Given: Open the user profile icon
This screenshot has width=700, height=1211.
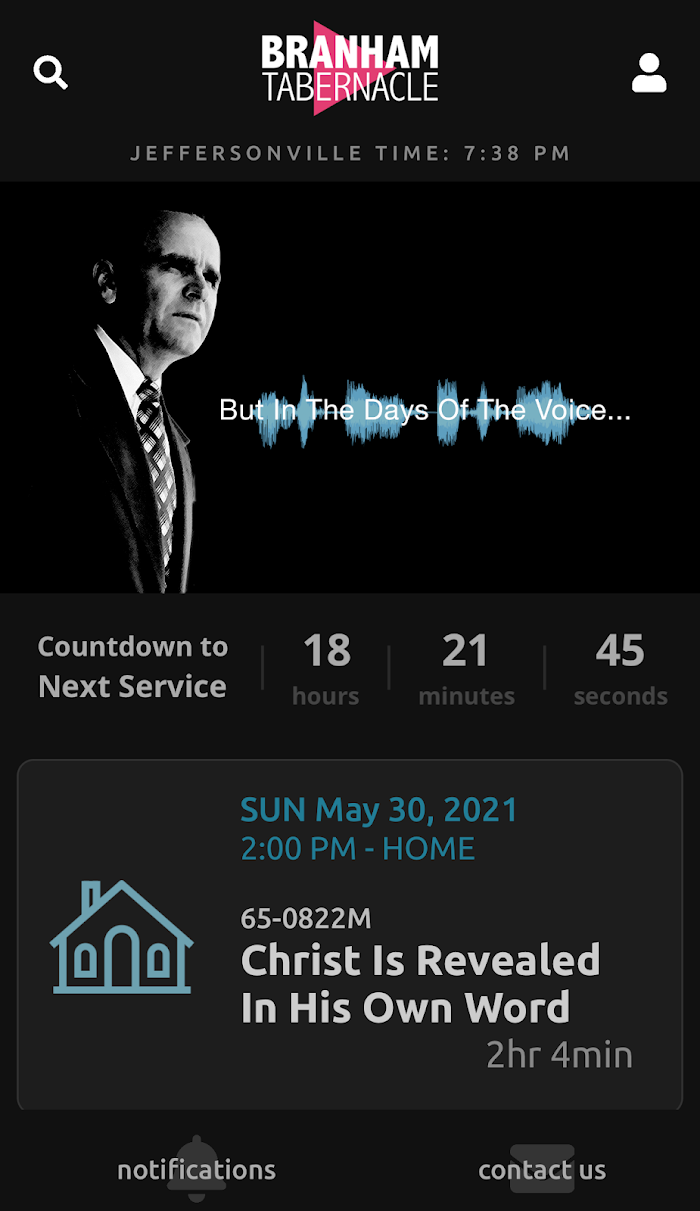Looking at the screenshot, I should click(649, 72).
